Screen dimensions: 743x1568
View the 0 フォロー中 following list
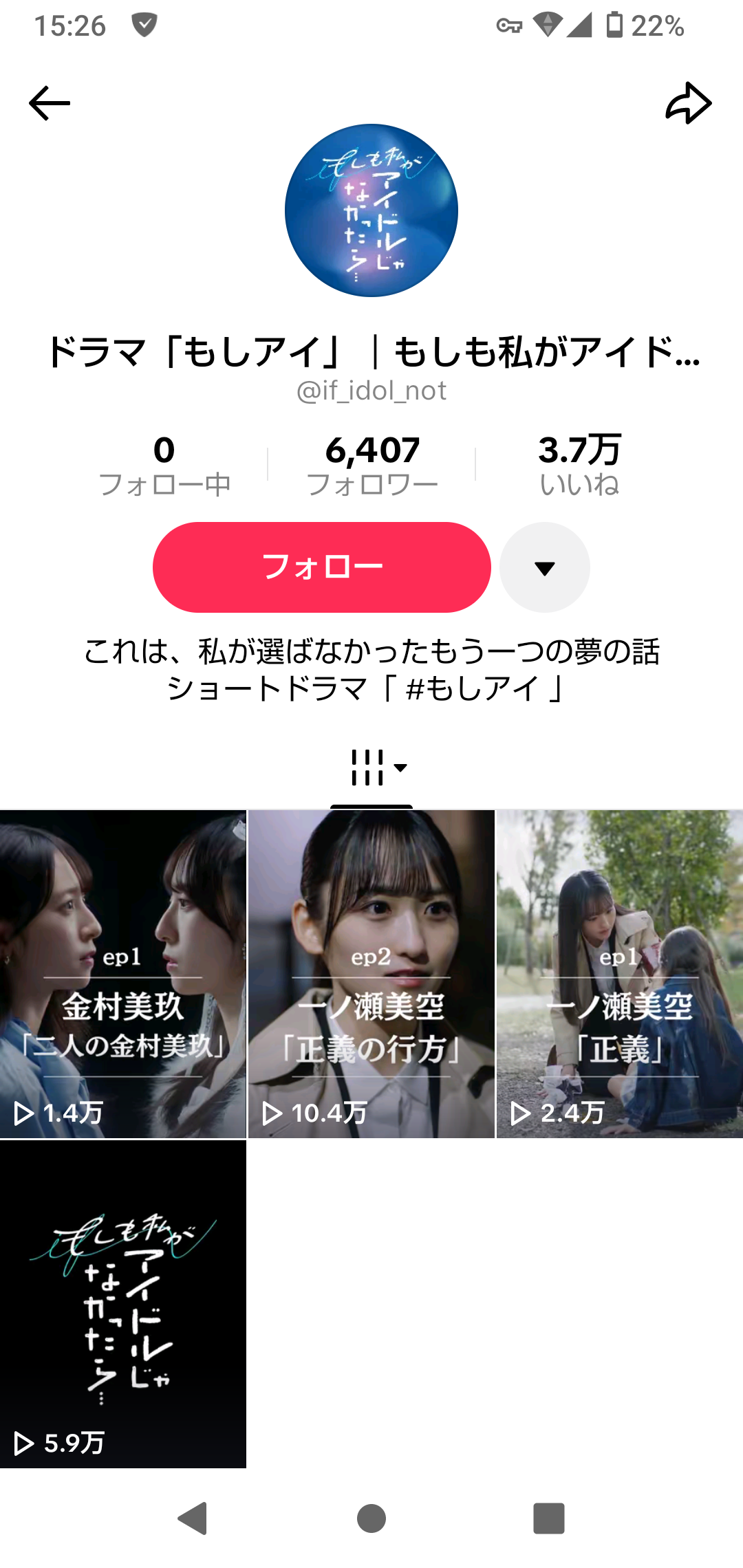(x=164, y=466)
